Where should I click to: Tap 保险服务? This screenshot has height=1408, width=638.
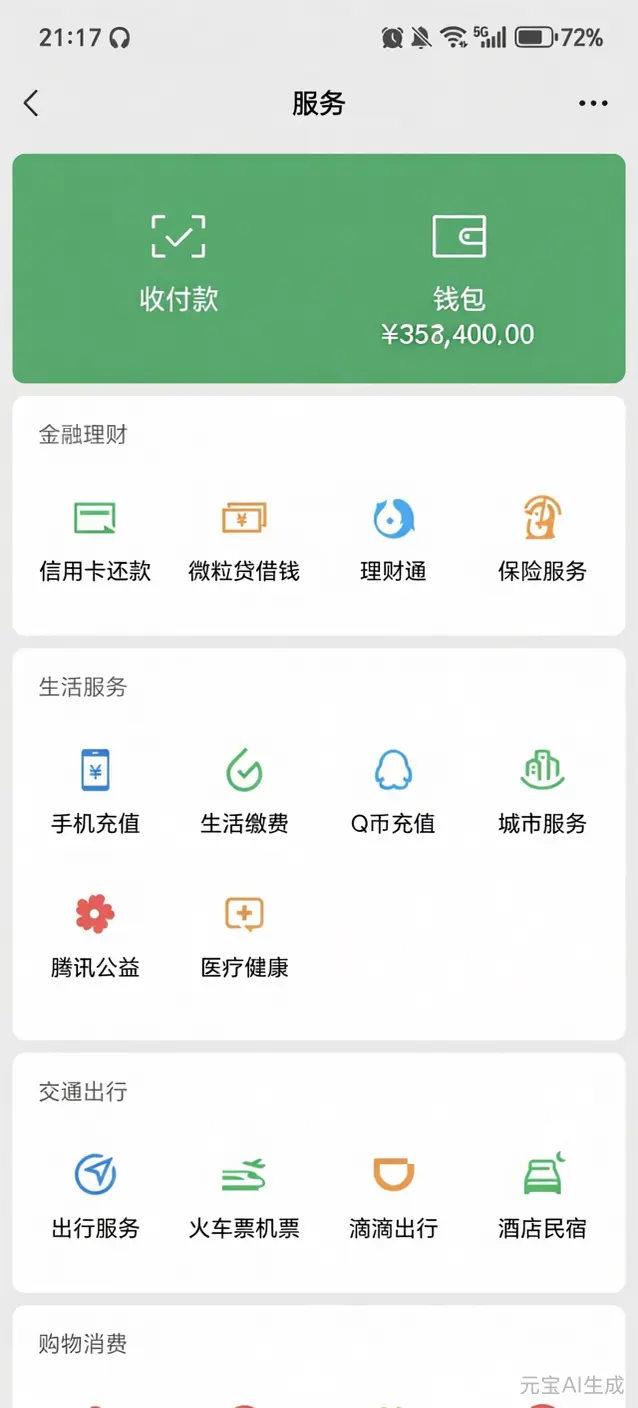tap(543, 542)
